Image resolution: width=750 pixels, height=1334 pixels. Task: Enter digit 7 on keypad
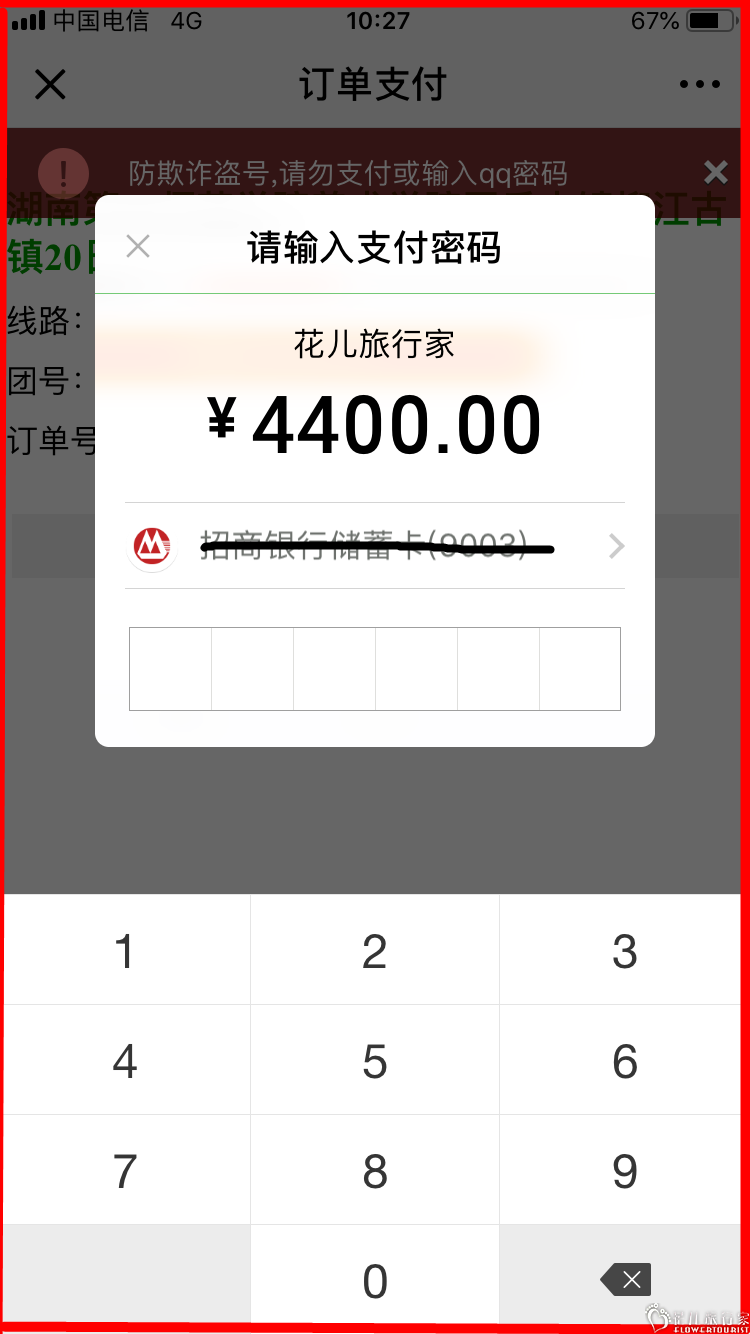125,1171
